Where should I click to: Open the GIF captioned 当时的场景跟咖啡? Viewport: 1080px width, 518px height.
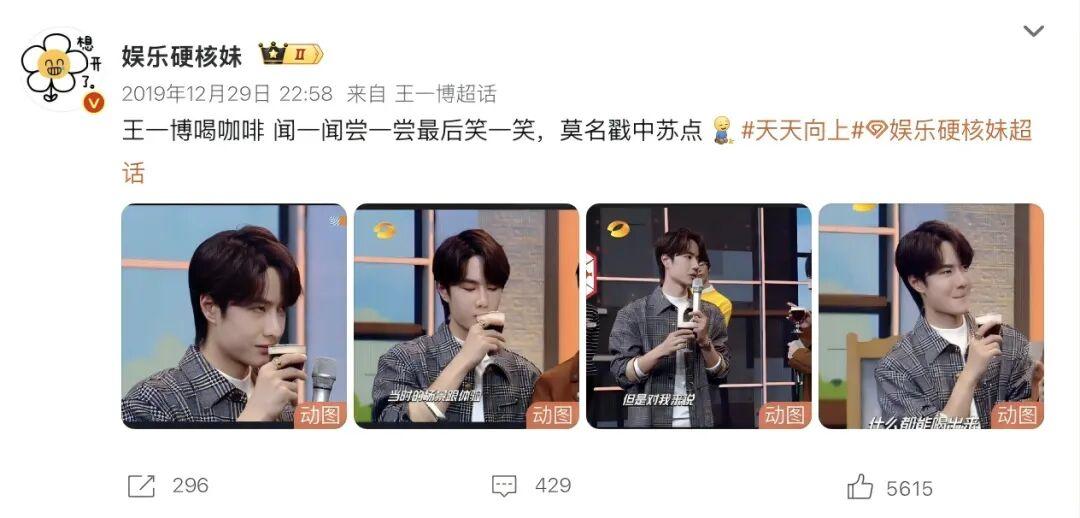[x=466, y=316]
